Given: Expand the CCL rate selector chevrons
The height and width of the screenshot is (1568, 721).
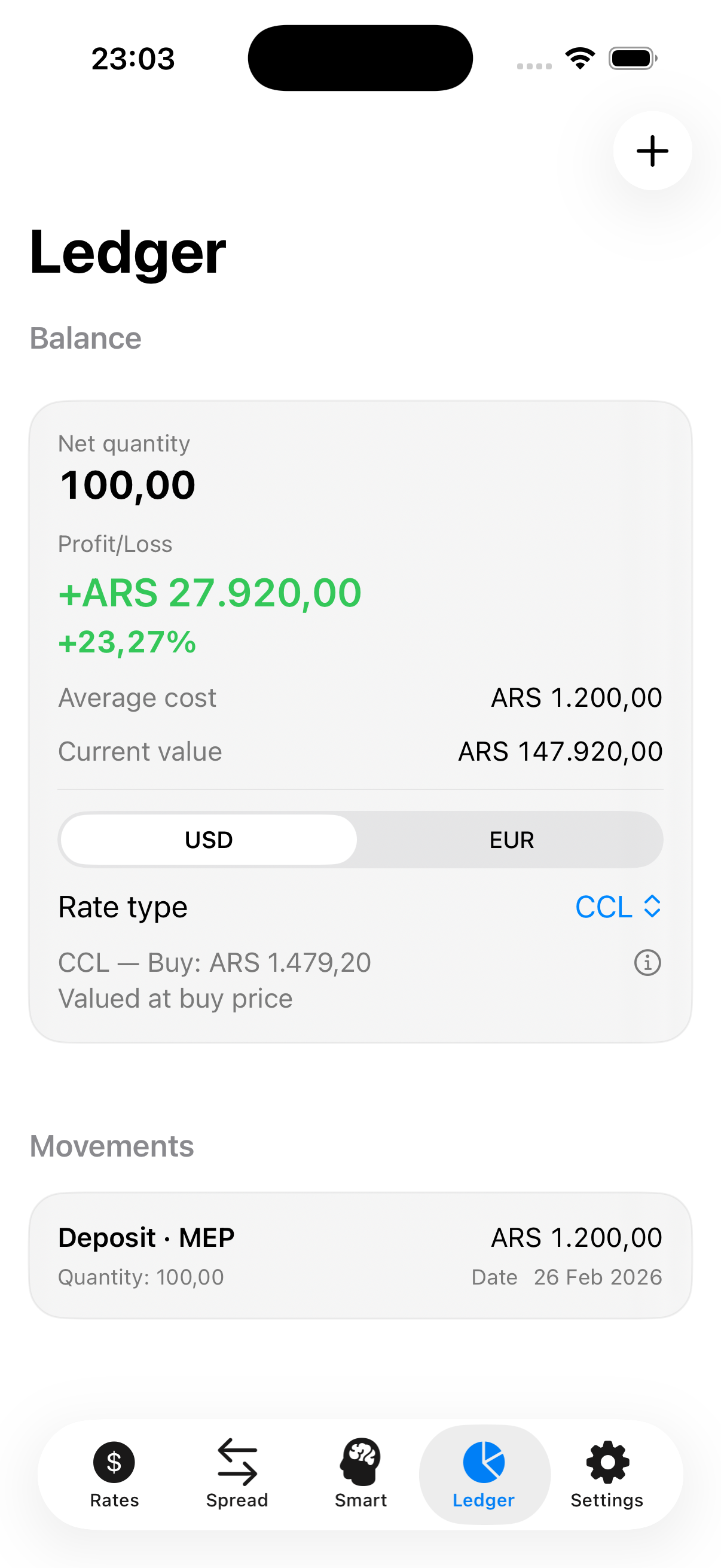Looking at the screenshot, I should coord(654,907).
